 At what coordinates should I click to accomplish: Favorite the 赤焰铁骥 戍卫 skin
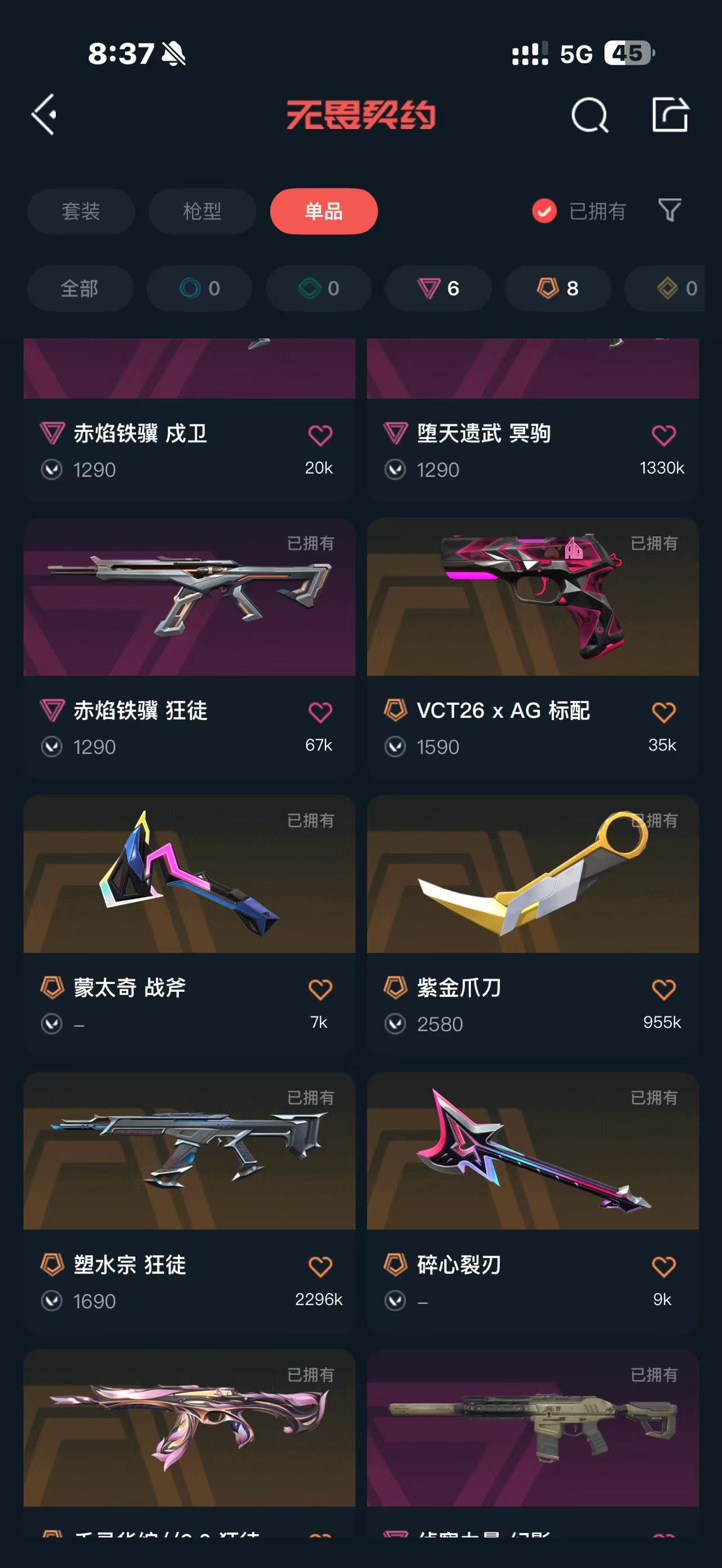coord(320,435)
